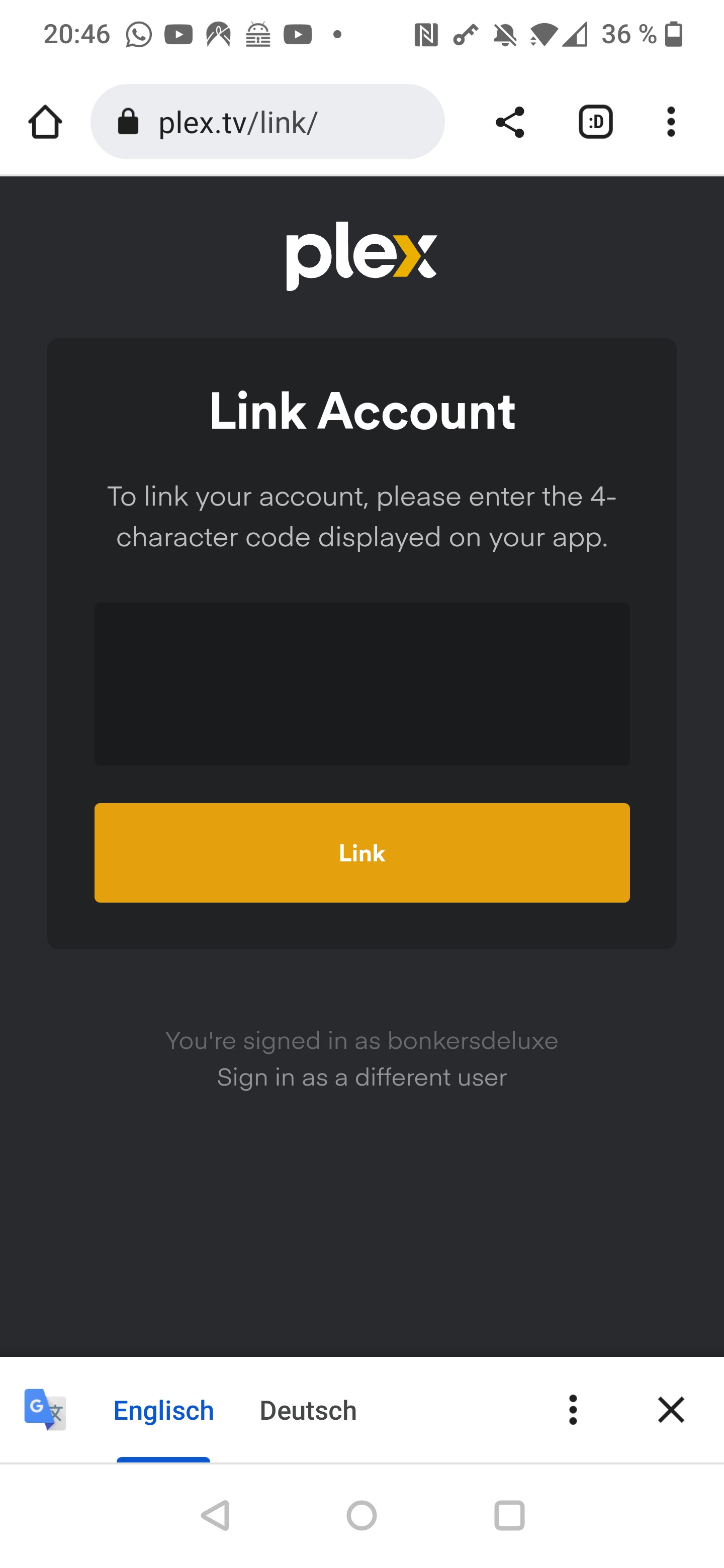724x1568 pixels.
Task: Switch translation to Deutsch
Action: 308,1410
